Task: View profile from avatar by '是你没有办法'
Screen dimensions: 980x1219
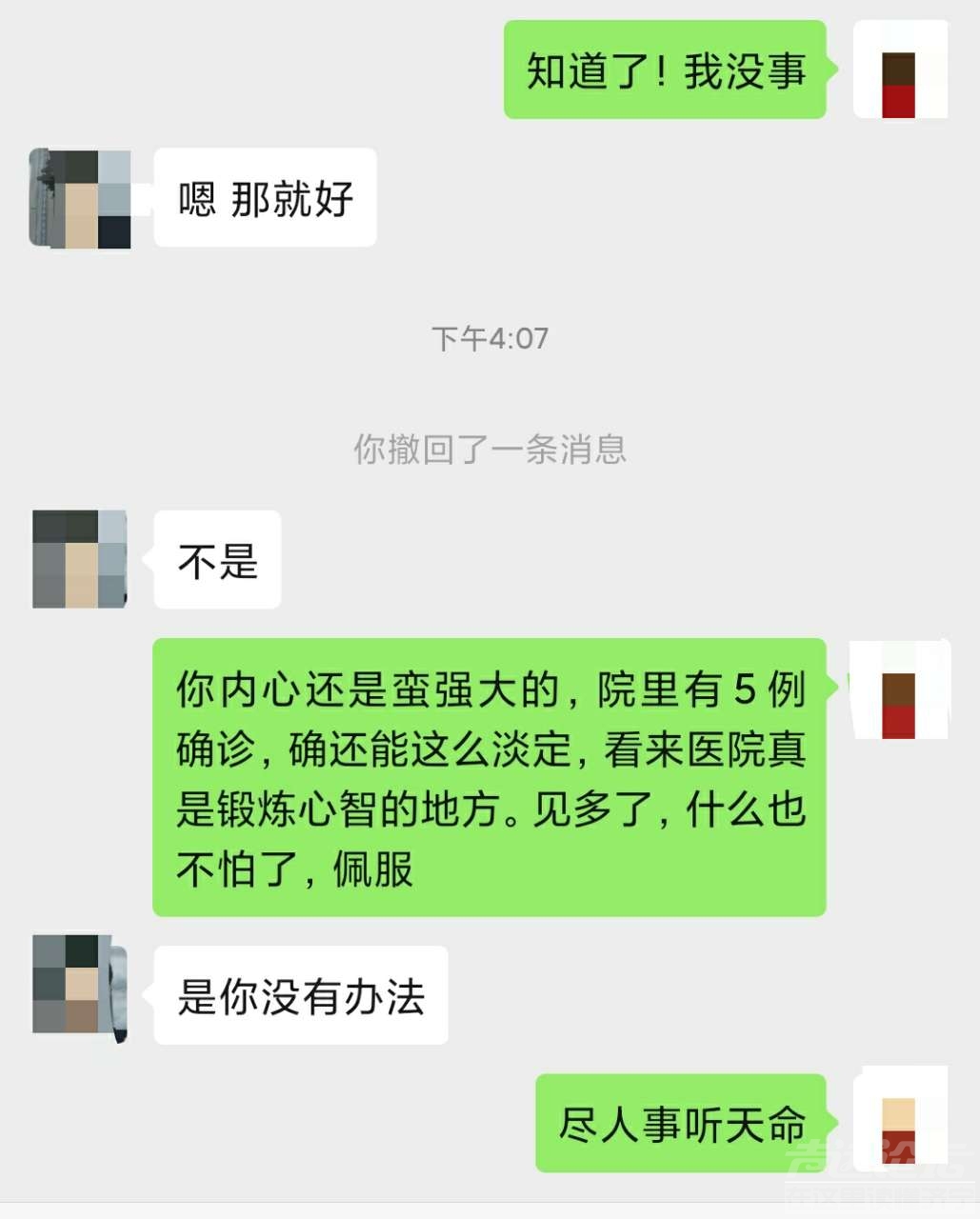Action: [x=80, y=988]
